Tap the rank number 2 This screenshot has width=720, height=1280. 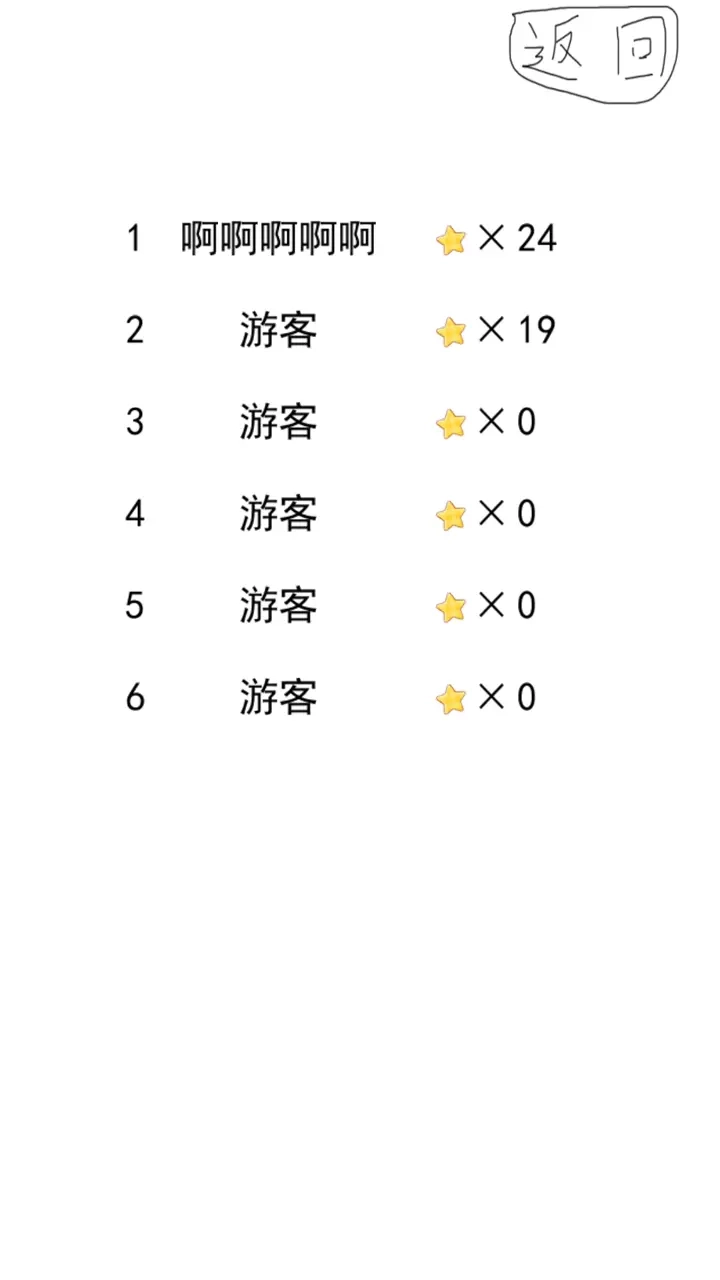(134, 332)
